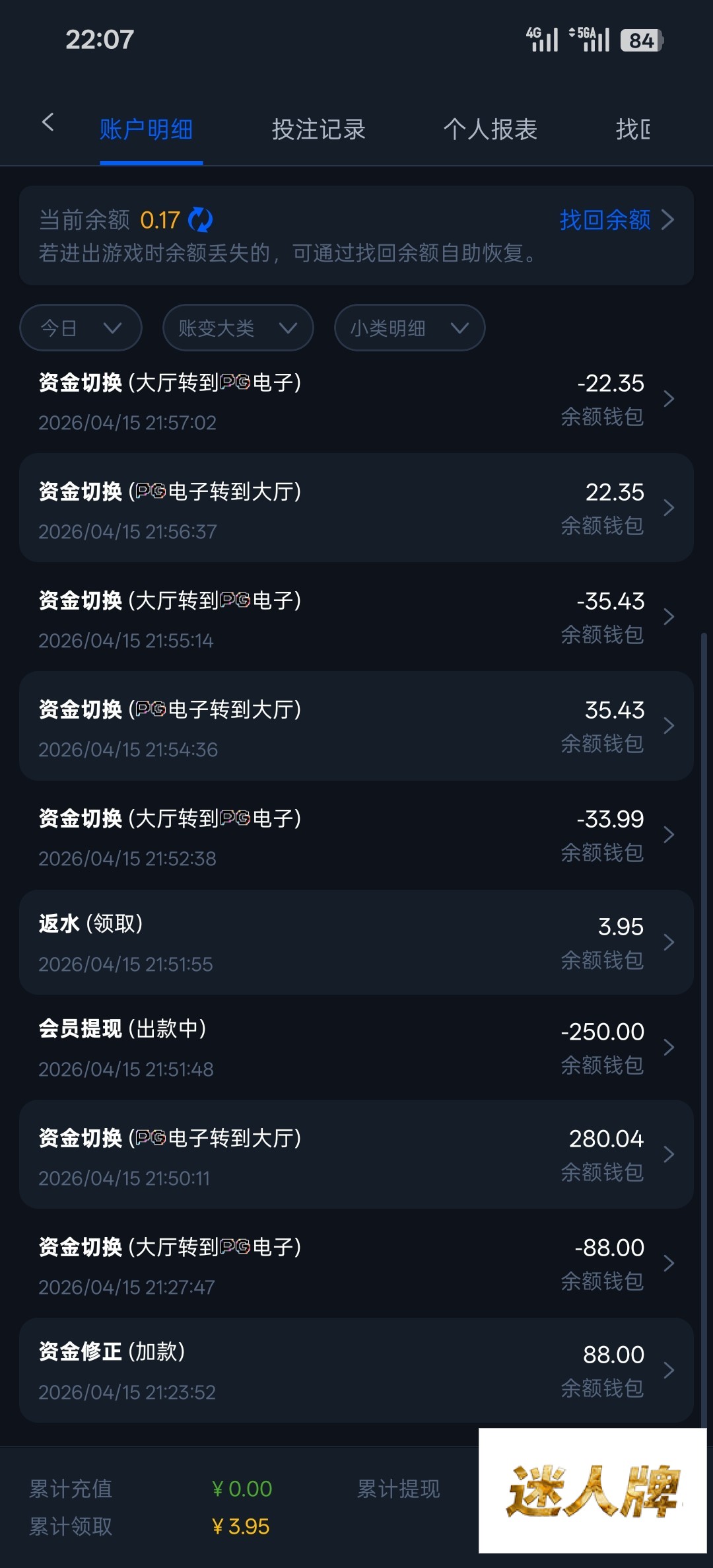Refresh the current balance 0.17
Viewport: 713px width, 1568px height.
201,220
